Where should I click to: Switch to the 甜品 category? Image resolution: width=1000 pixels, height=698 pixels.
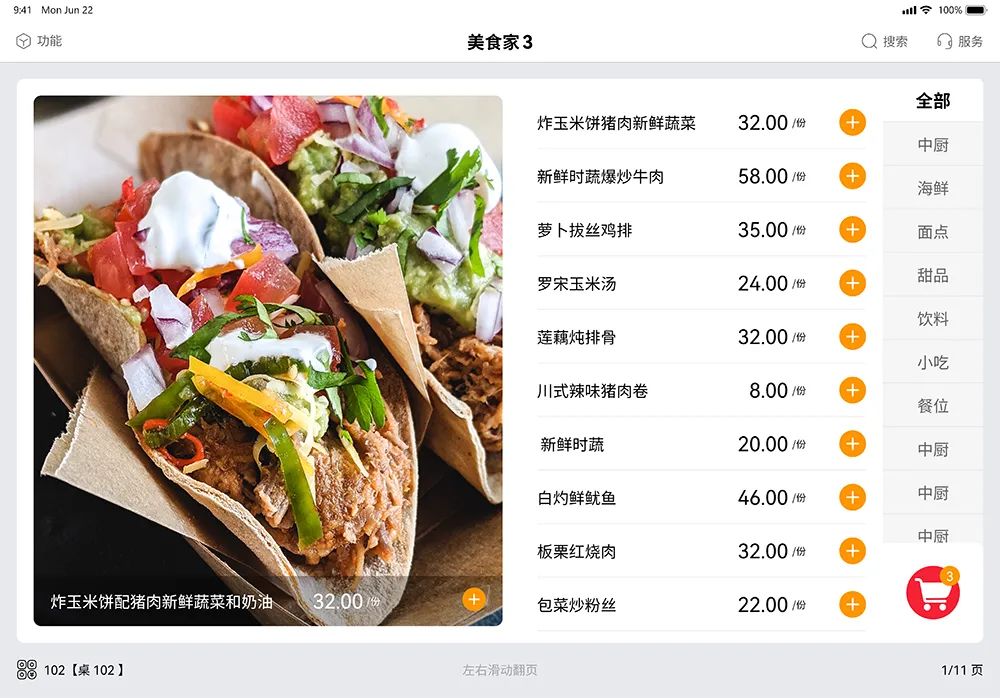[933, 275]
